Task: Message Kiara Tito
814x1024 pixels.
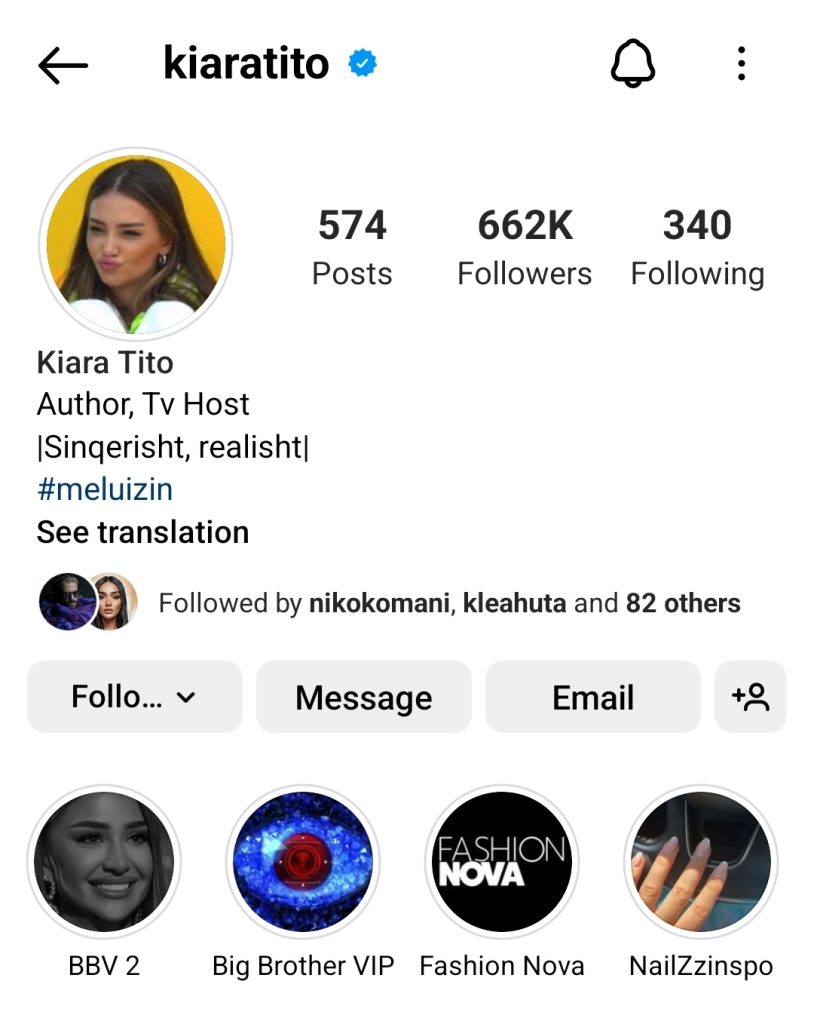Action: (x=363, y=697)
